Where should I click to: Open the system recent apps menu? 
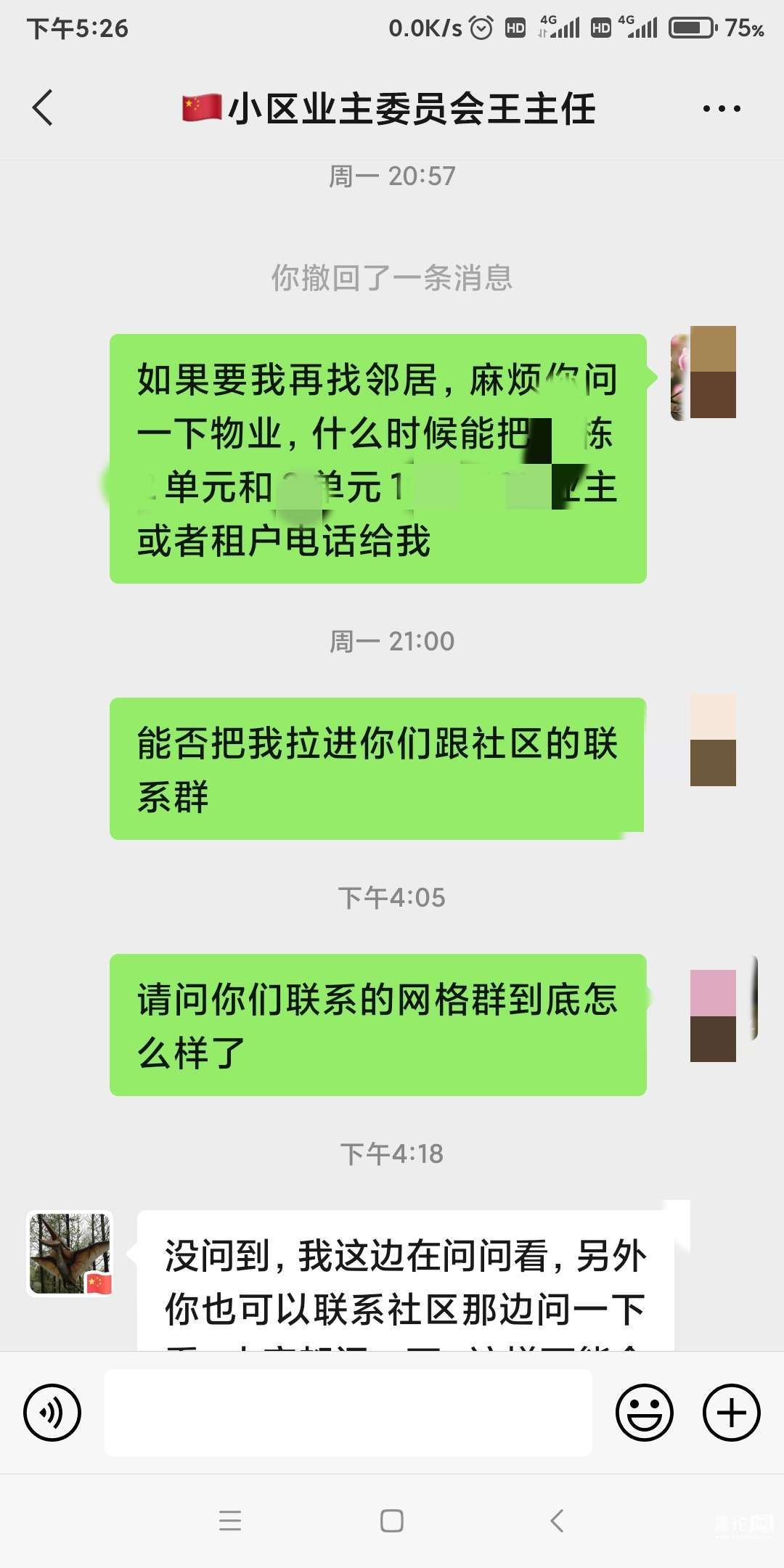pyautogui.click(x=229, y=1520)
